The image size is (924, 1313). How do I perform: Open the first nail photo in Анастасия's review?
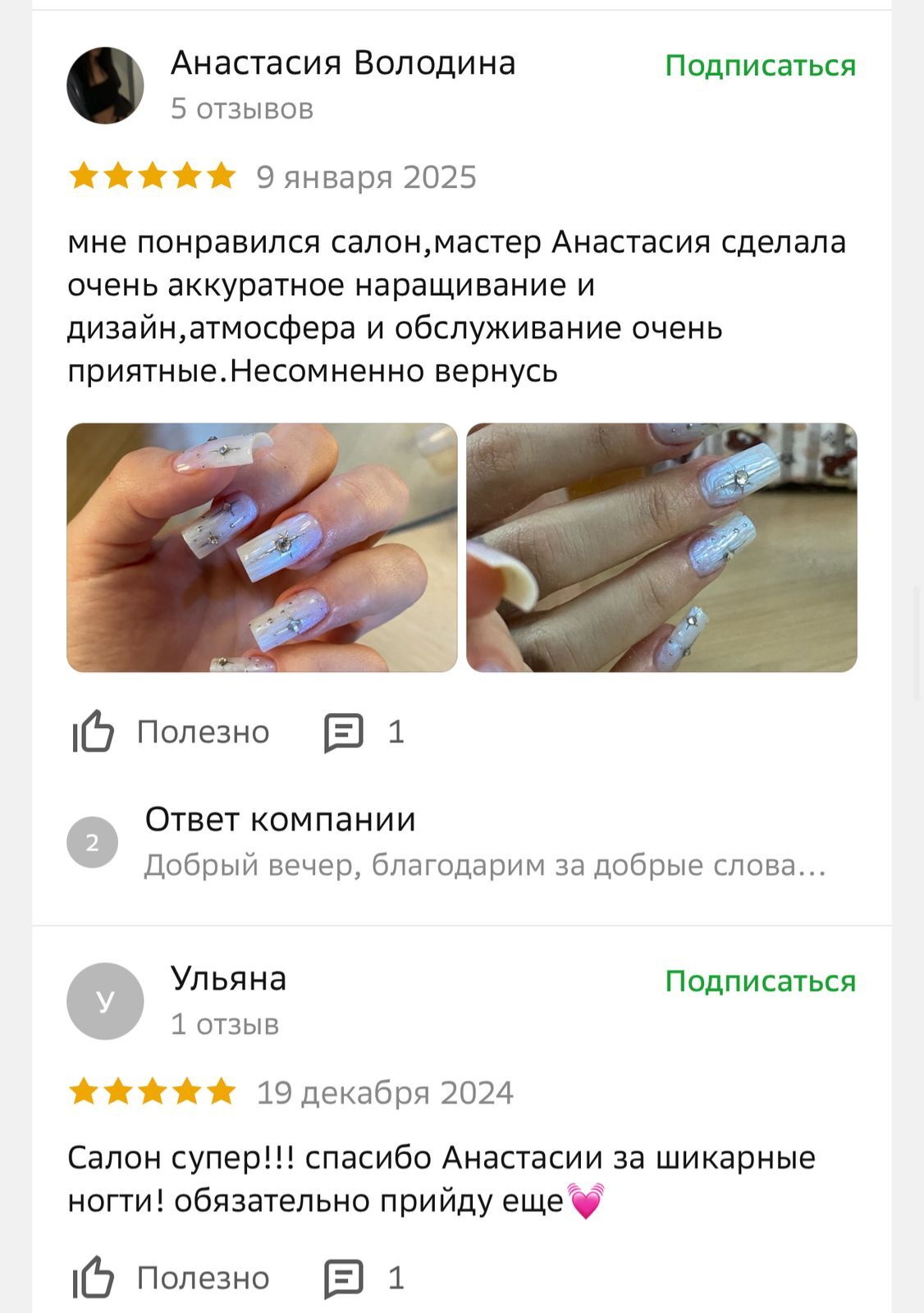pos(262,547)
